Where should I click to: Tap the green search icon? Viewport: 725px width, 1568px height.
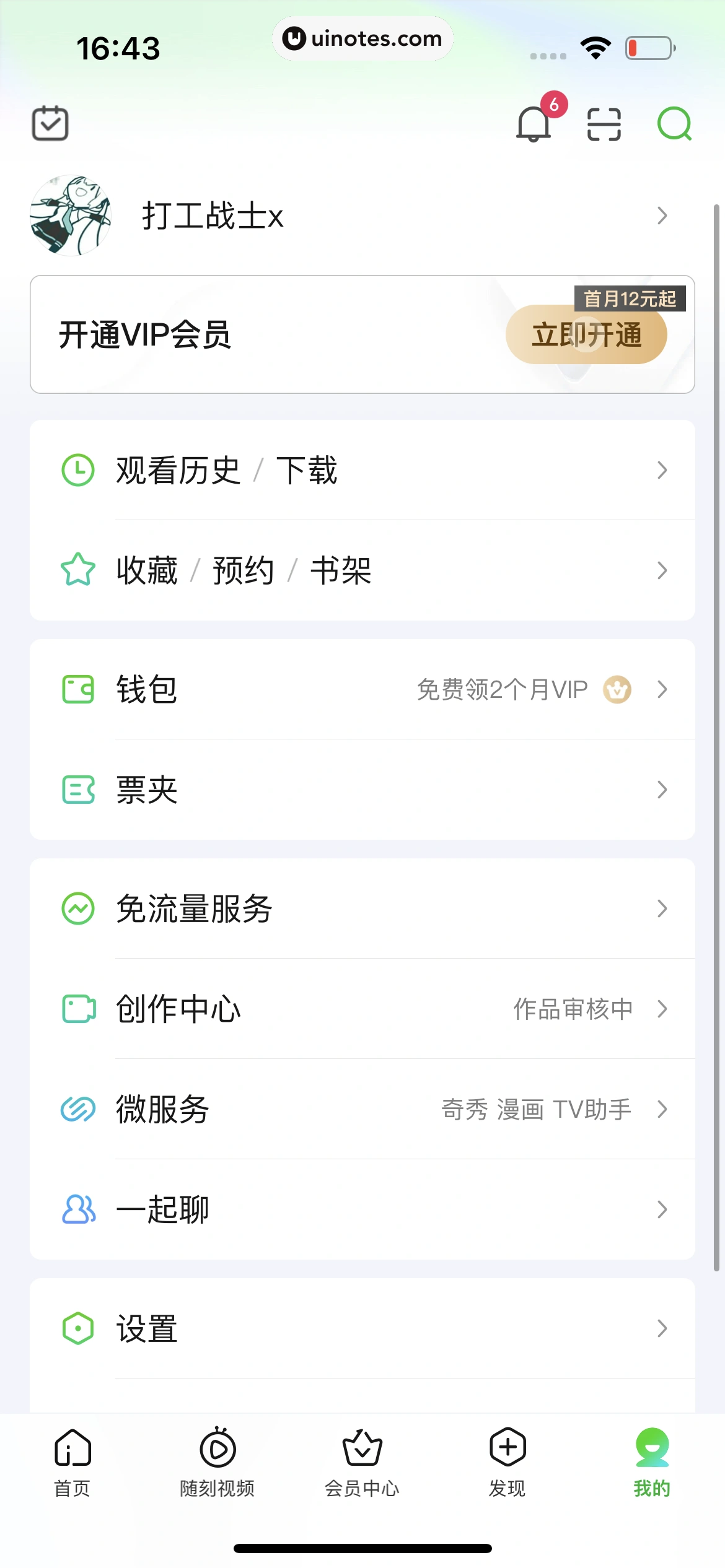674,124
